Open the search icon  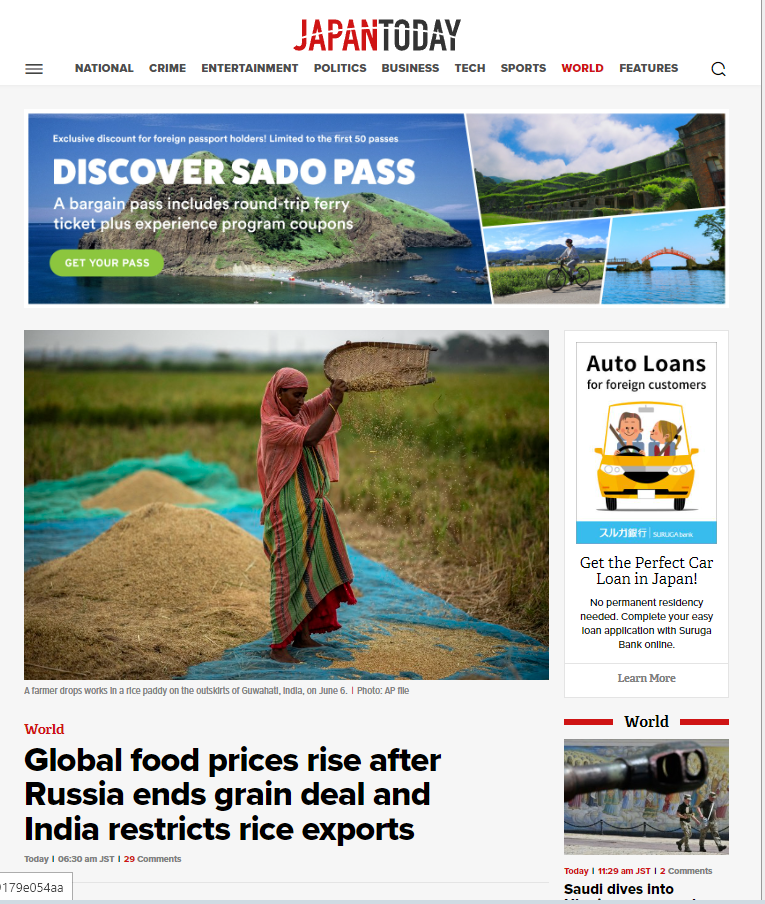pos(718,69)
